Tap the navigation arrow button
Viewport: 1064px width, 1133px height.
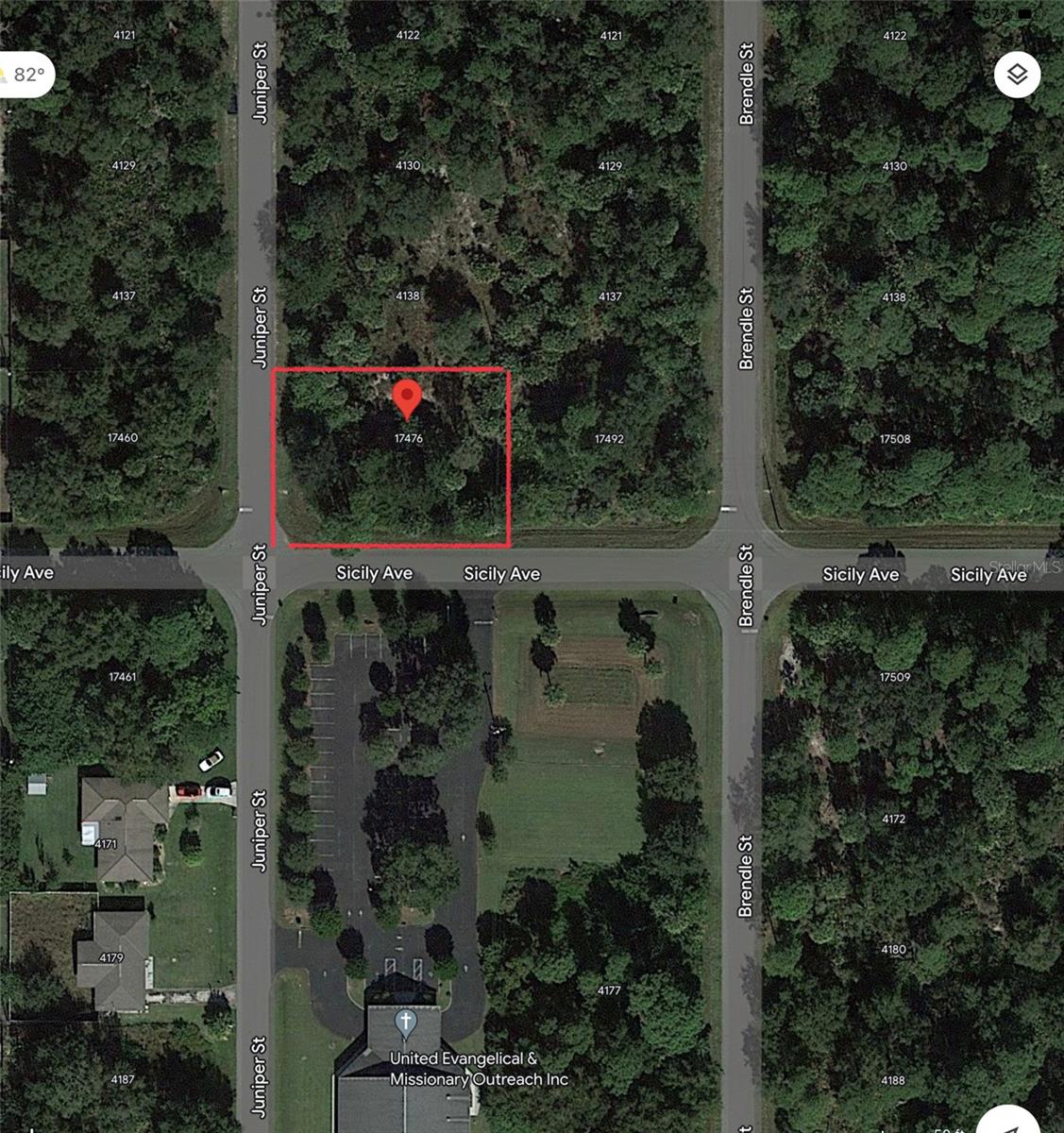tap(1011, 1124)
